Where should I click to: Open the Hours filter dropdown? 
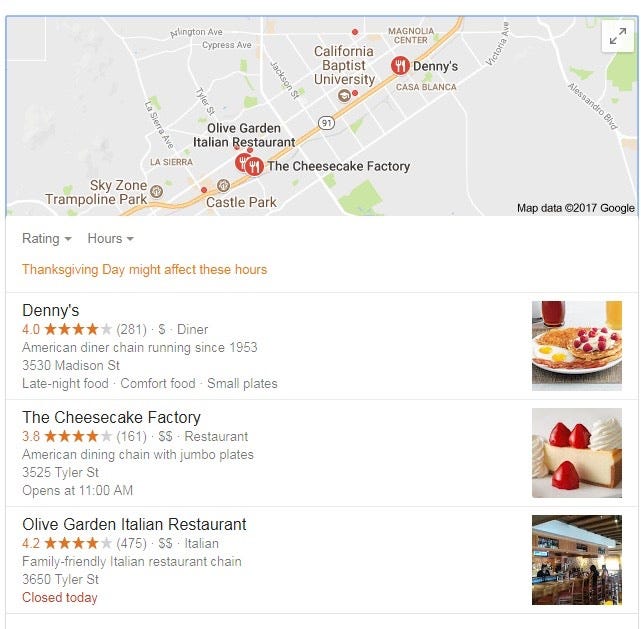110,238
